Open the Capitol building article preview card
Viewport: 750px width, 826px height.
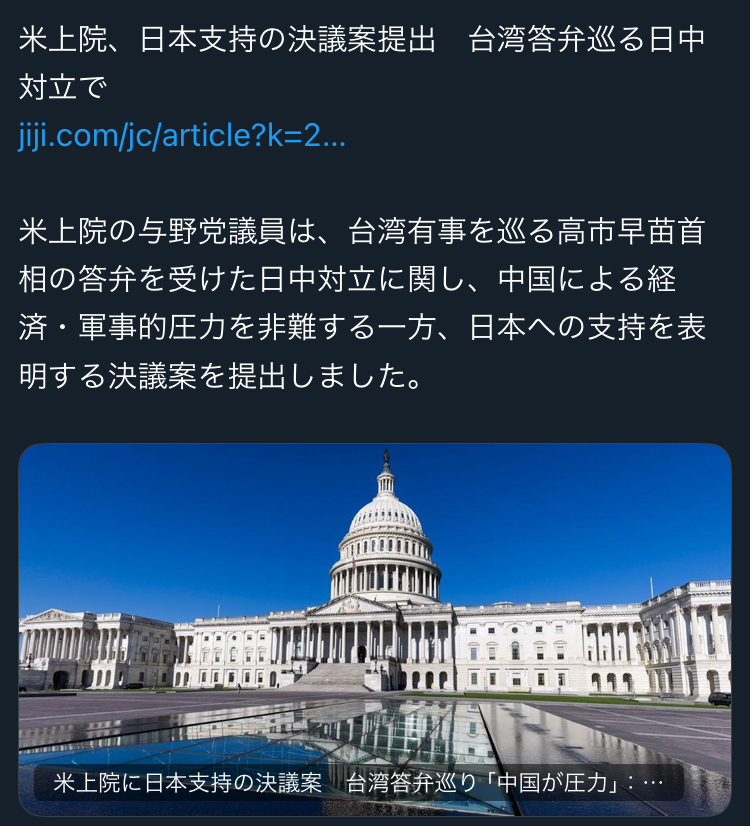(x=375, y=620)
